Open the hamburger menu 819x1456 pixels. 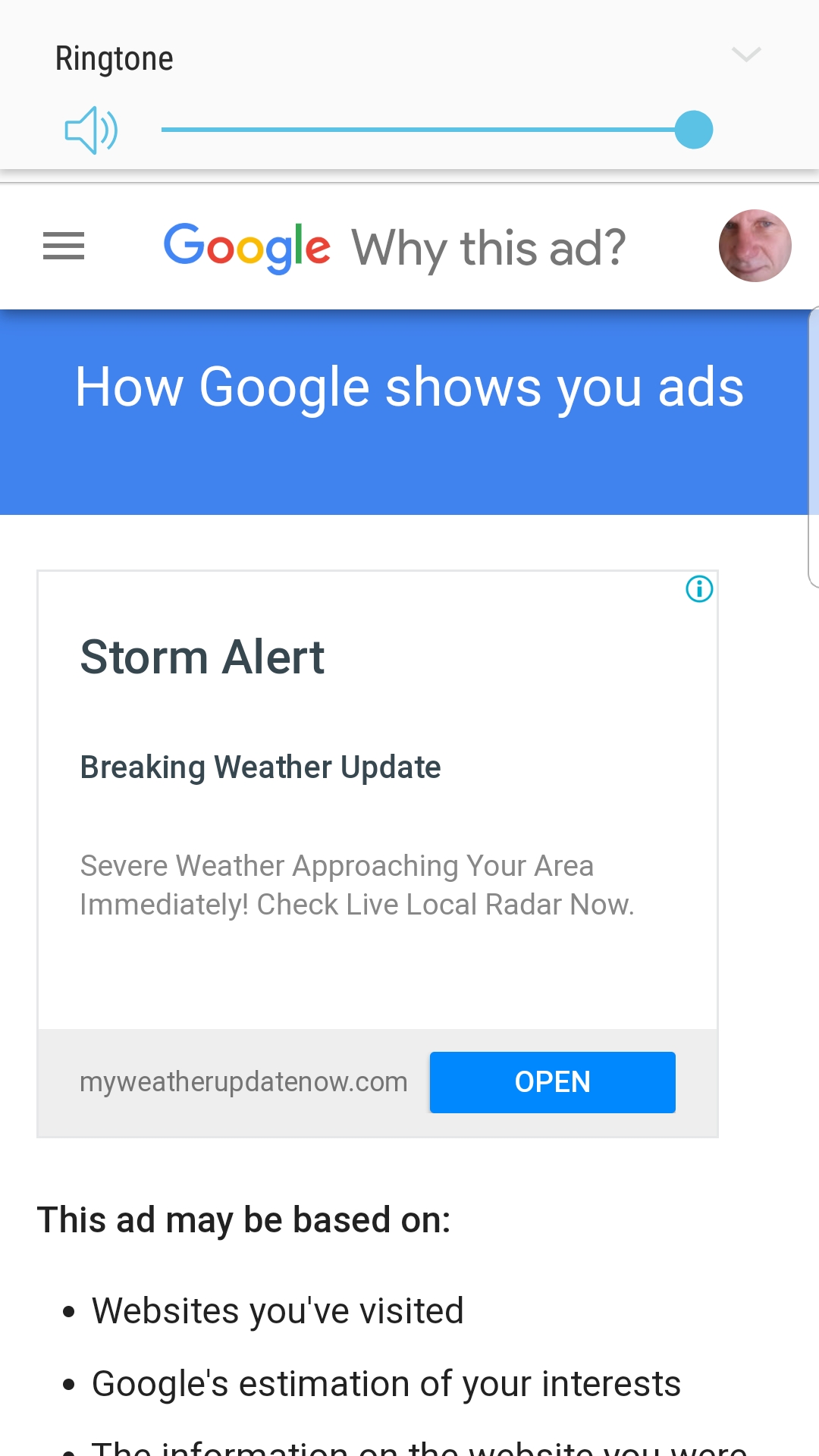[64, 246]
